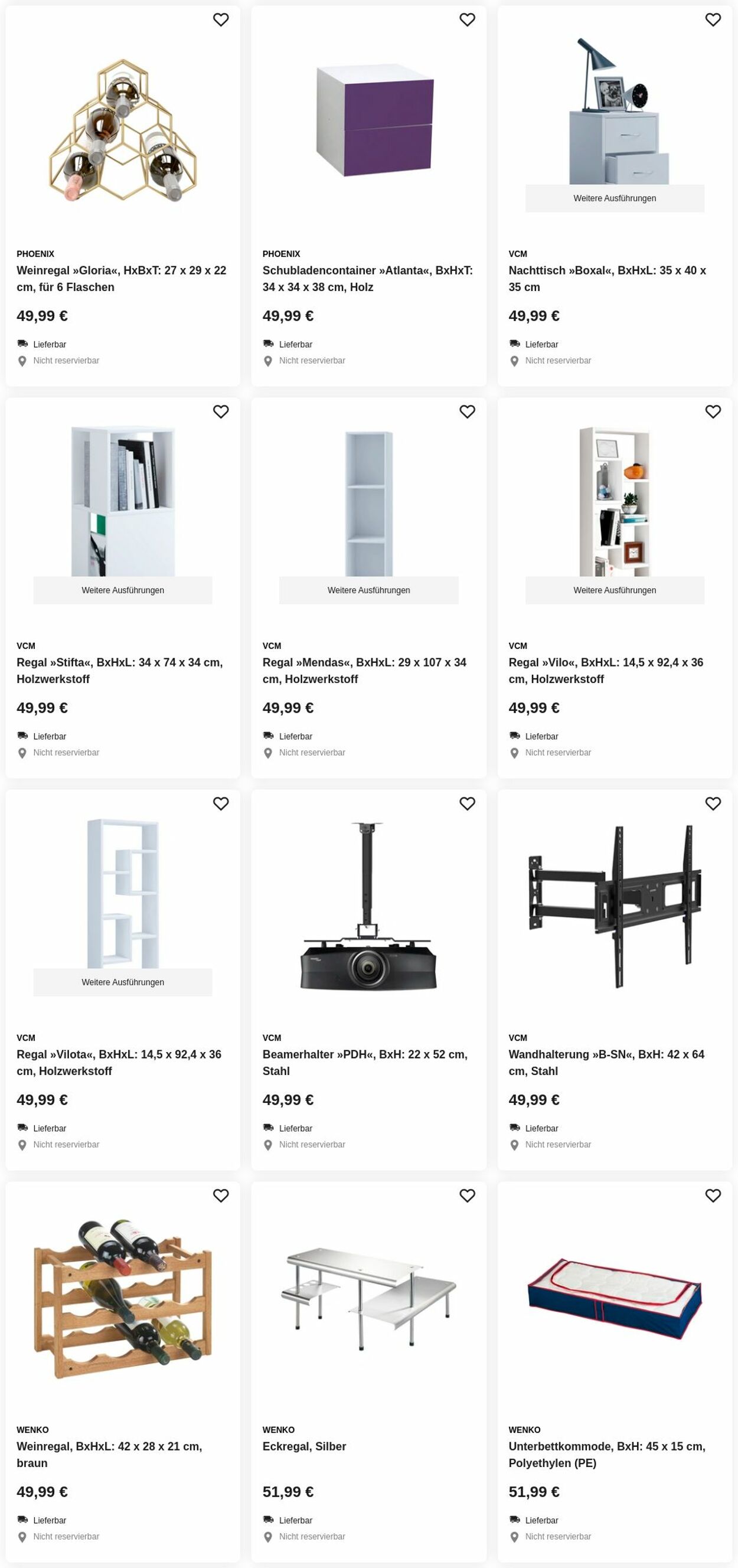Open the Schubladencontainer Atlanta product card
738x1568 pixels.
368,278
